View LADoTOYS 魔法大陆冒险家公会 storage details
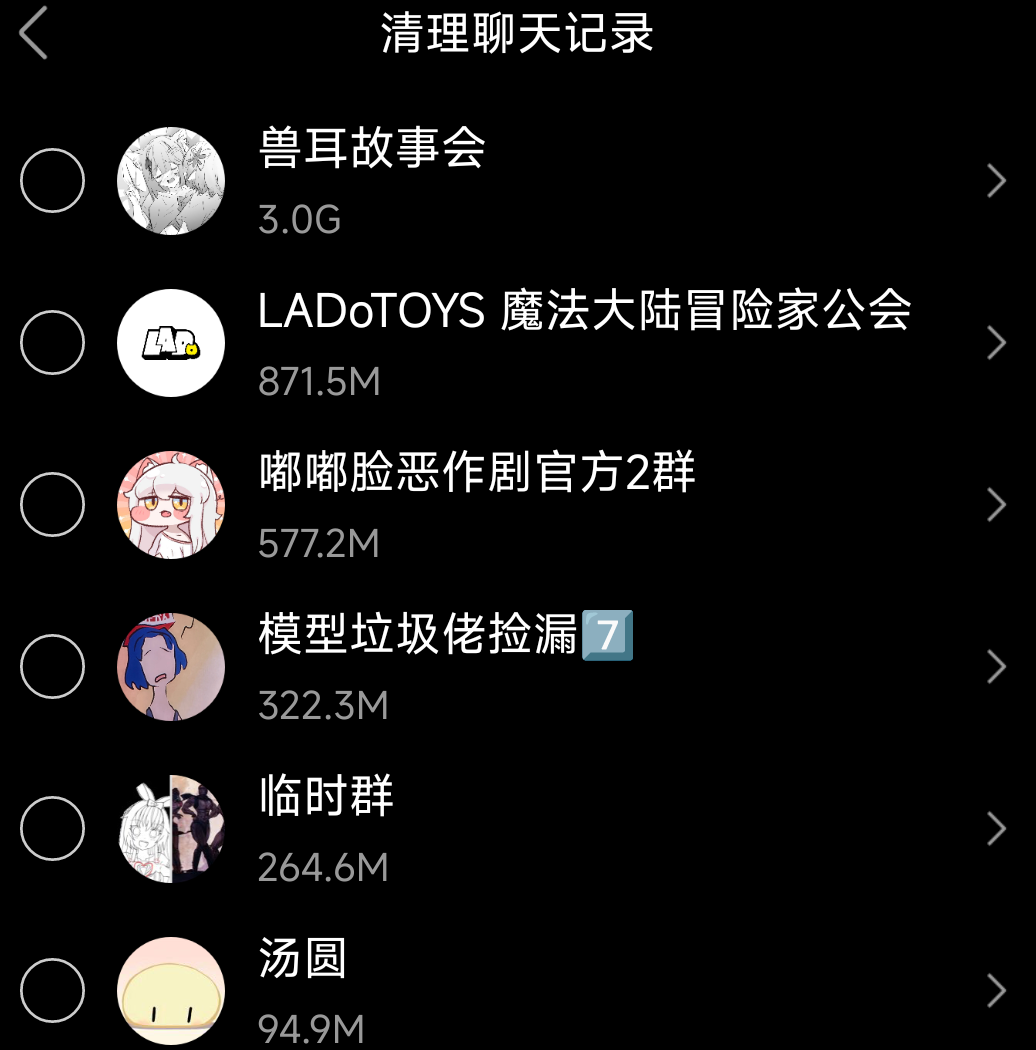Viewport: 1036px width, 1050px height. pos(995,343)
